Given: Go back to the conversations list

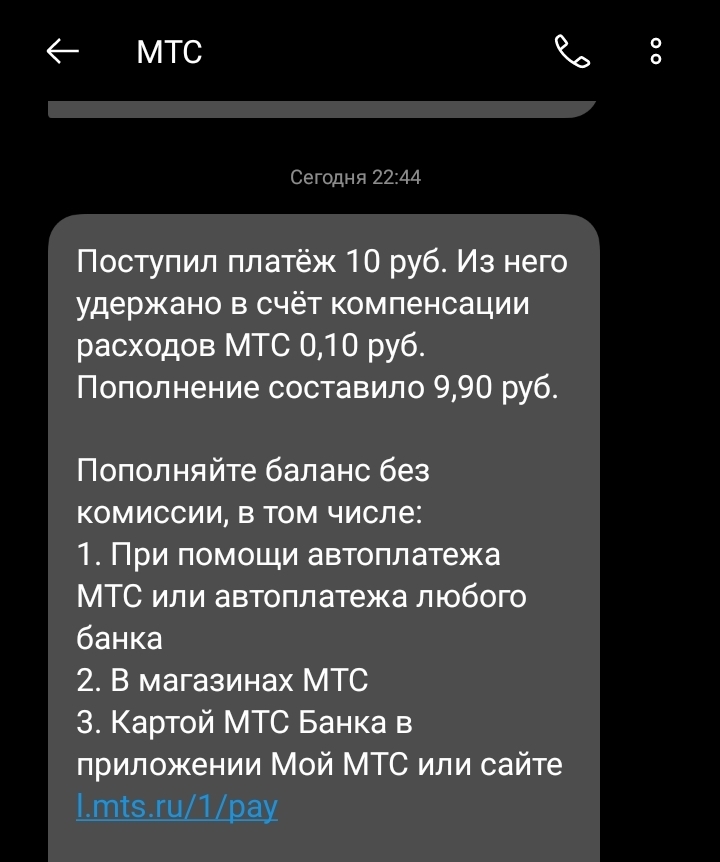Looking at the screenshot, I should click(x=63, y=52).
